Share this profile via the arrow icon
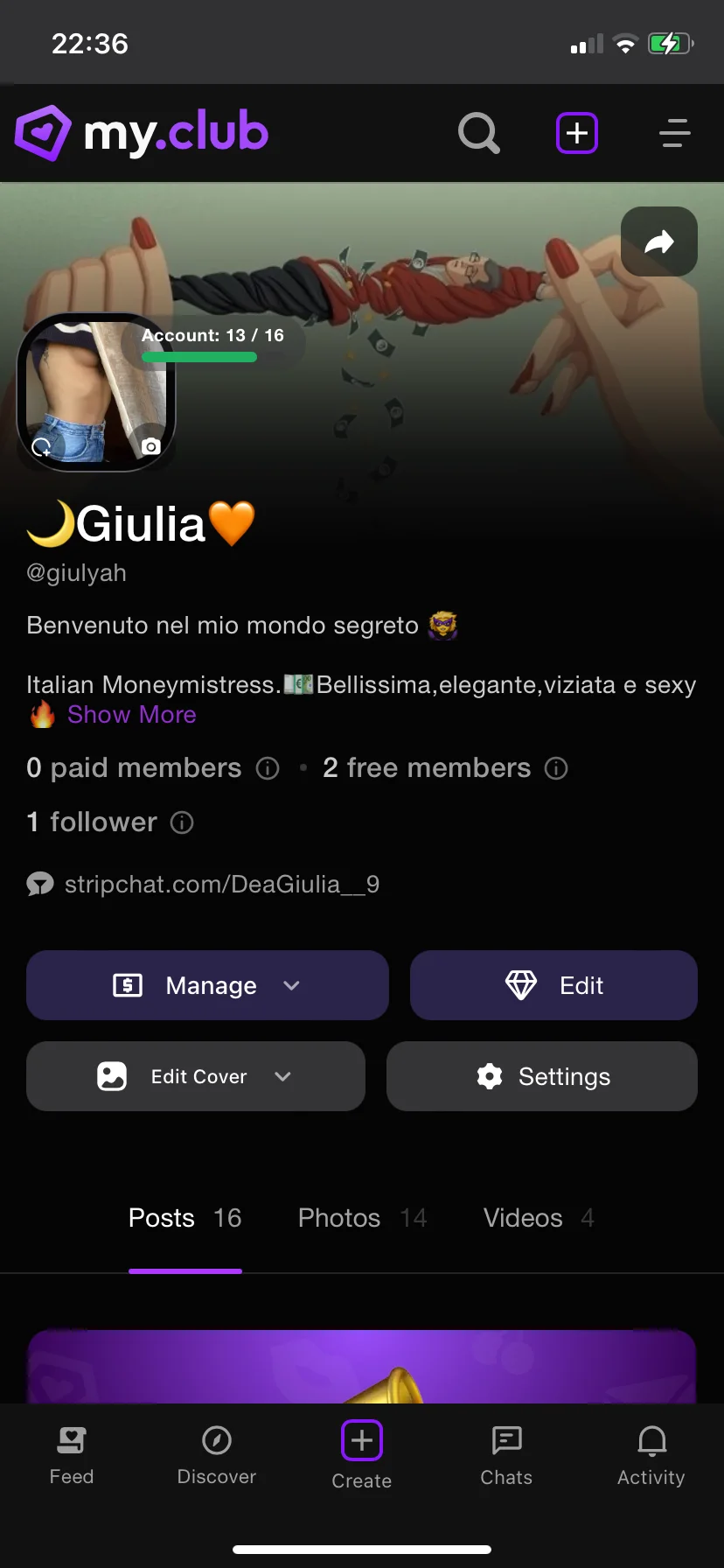 click(x=659, y=241)
